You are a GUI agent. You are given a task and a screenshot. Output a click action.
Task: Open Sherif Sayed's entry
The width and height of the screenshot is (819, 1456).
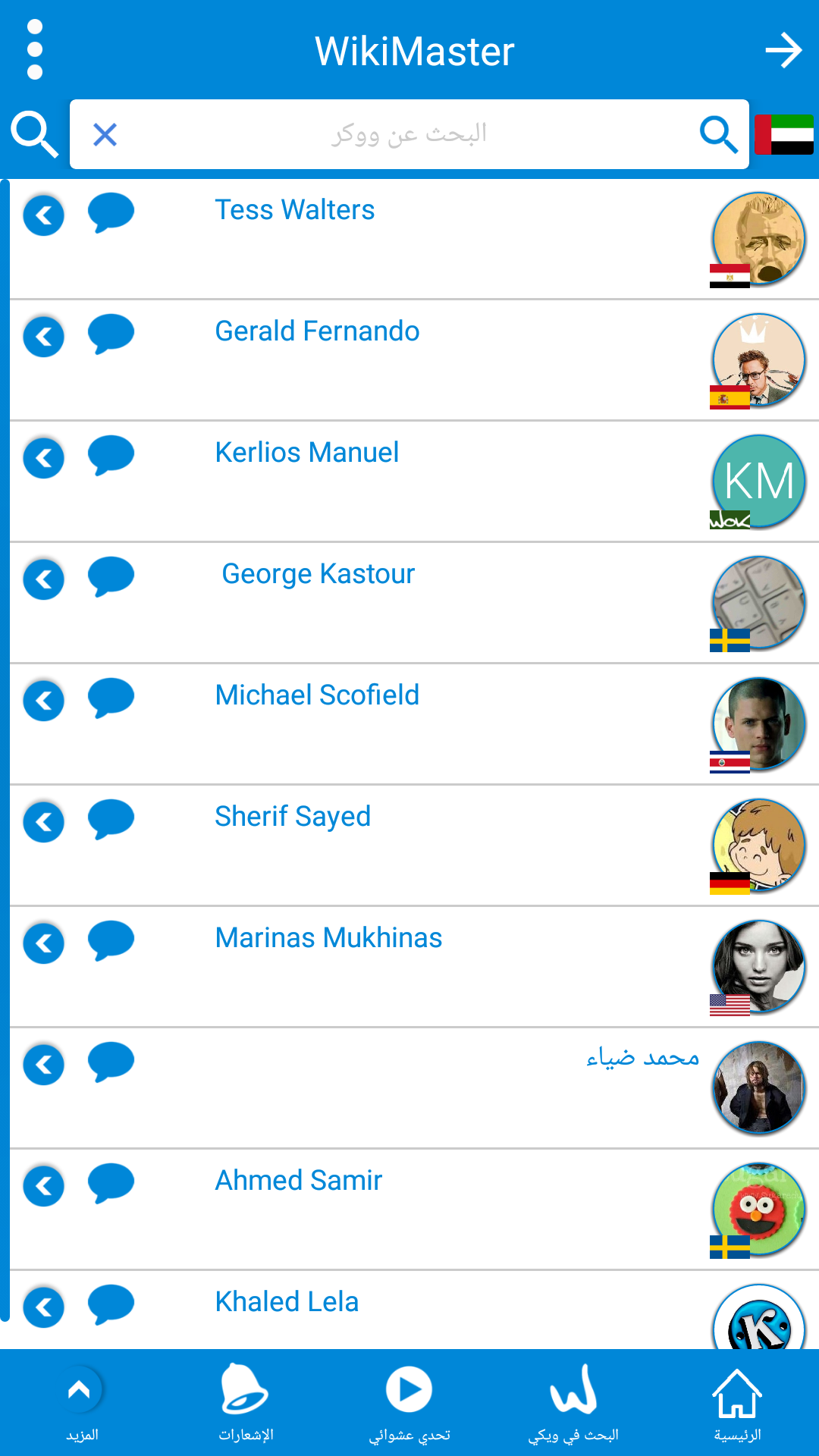click(293, 817)
